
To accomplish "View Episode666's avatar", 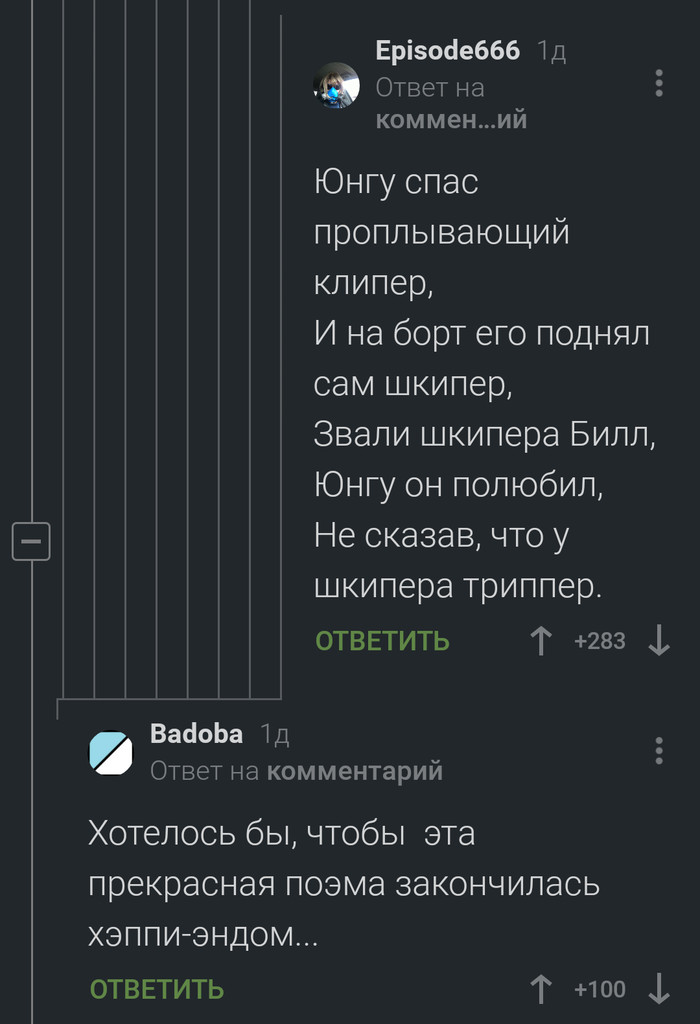I will pos(337,86).
